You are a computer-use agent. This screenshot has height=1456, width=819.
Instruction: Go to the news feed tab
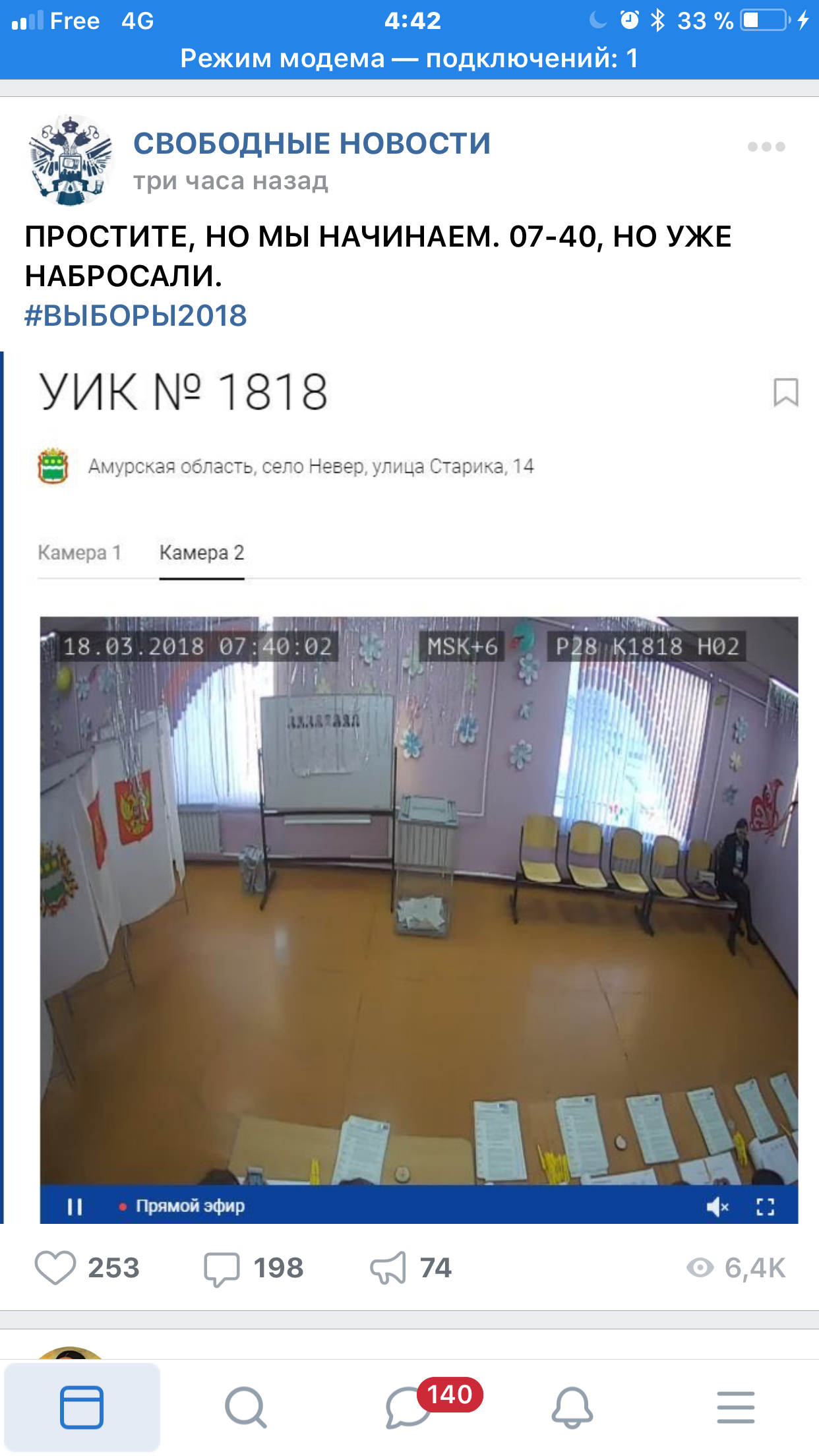pyautogui.click(x=82, y=1407)
